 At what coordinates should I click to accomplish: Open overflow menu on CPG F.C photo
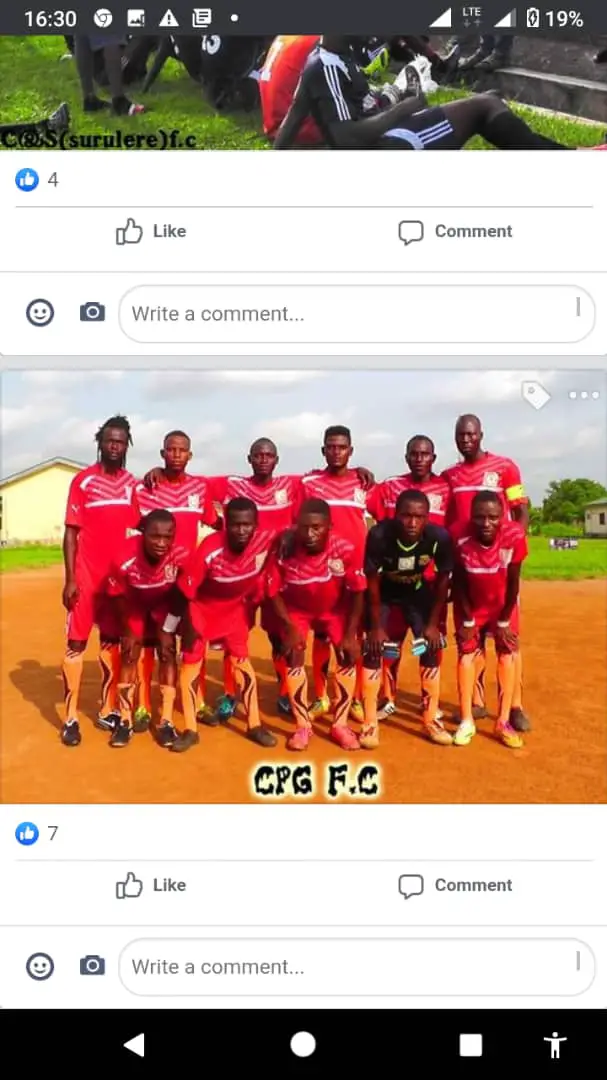(x=584, y=396)
